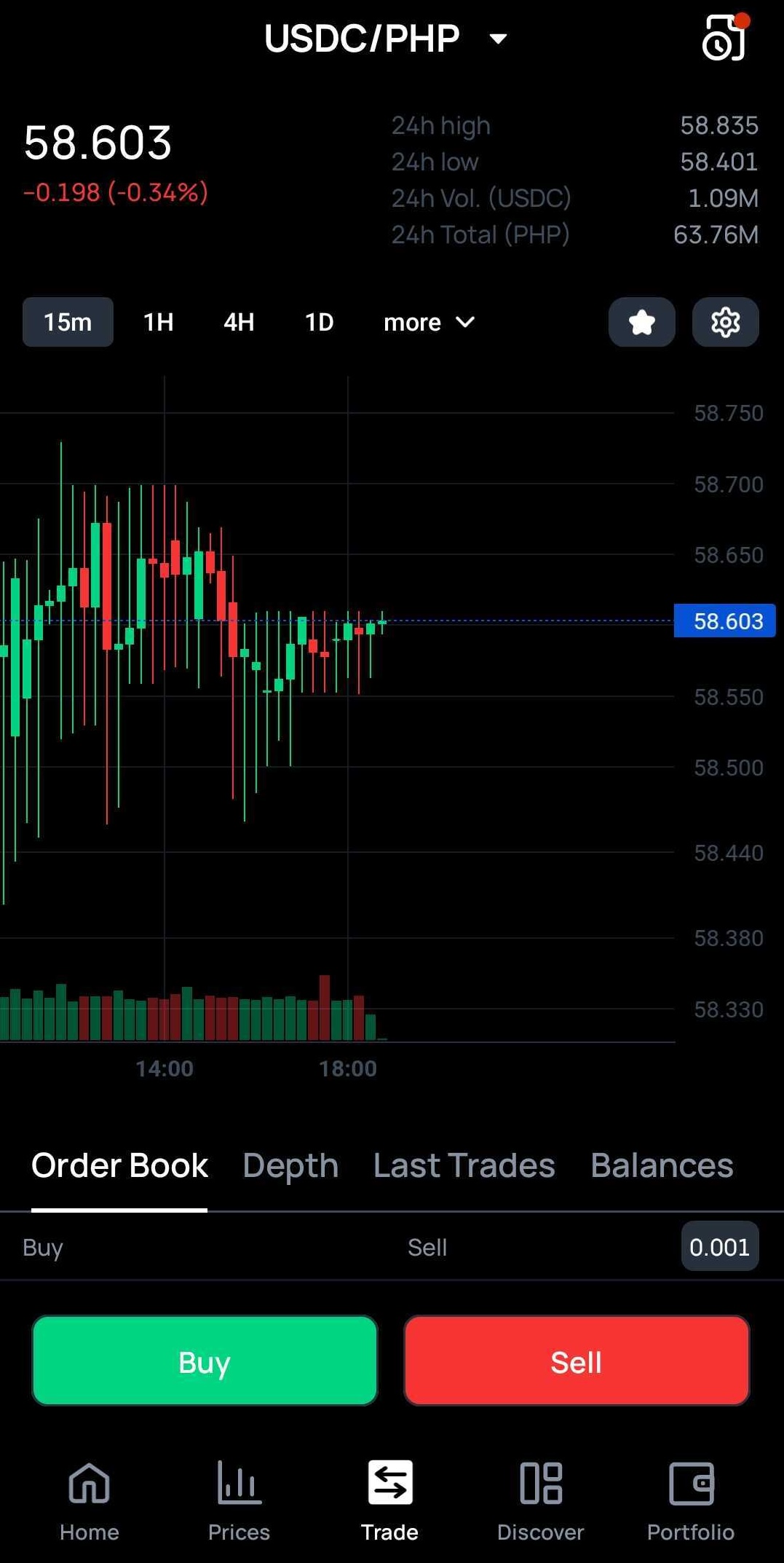The height and width of the screenshot is (1563, 784).
Task: Expand the more intervals dropdown
Action: click(429, 322)
